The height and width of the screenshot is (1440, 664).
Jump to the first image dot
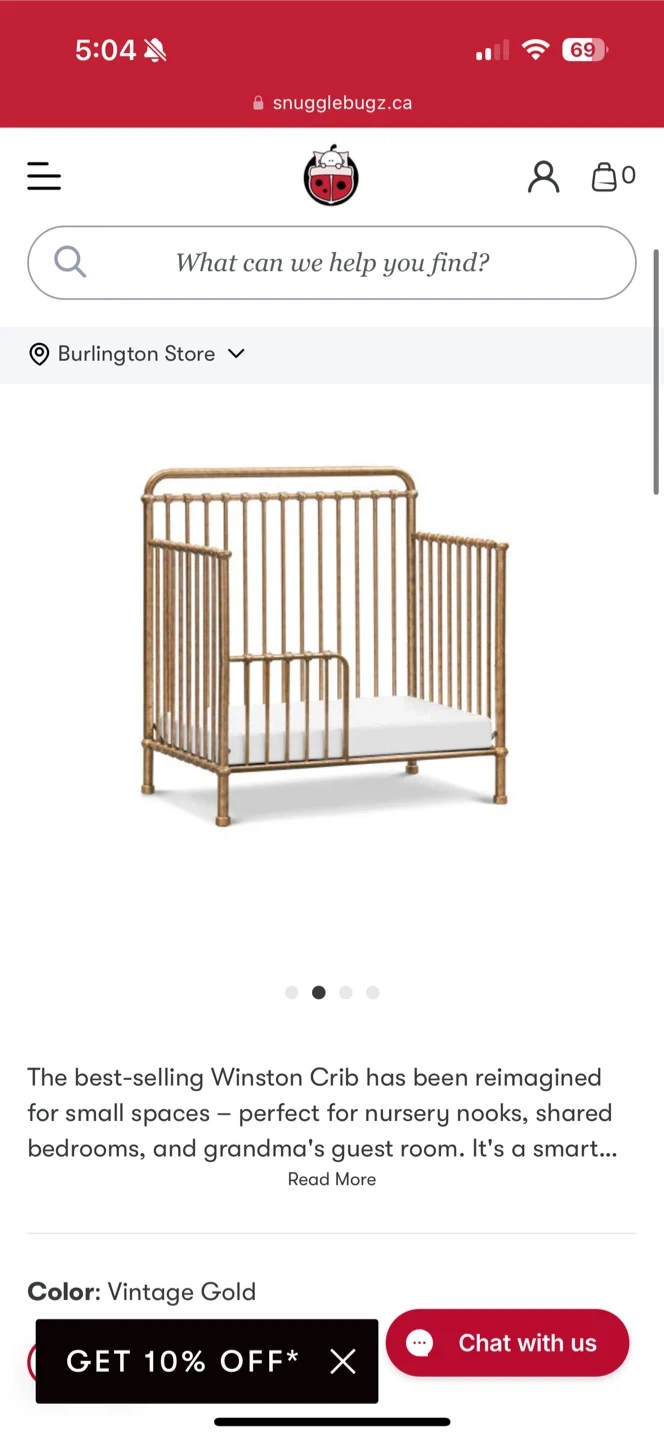(x=292, y=993)
